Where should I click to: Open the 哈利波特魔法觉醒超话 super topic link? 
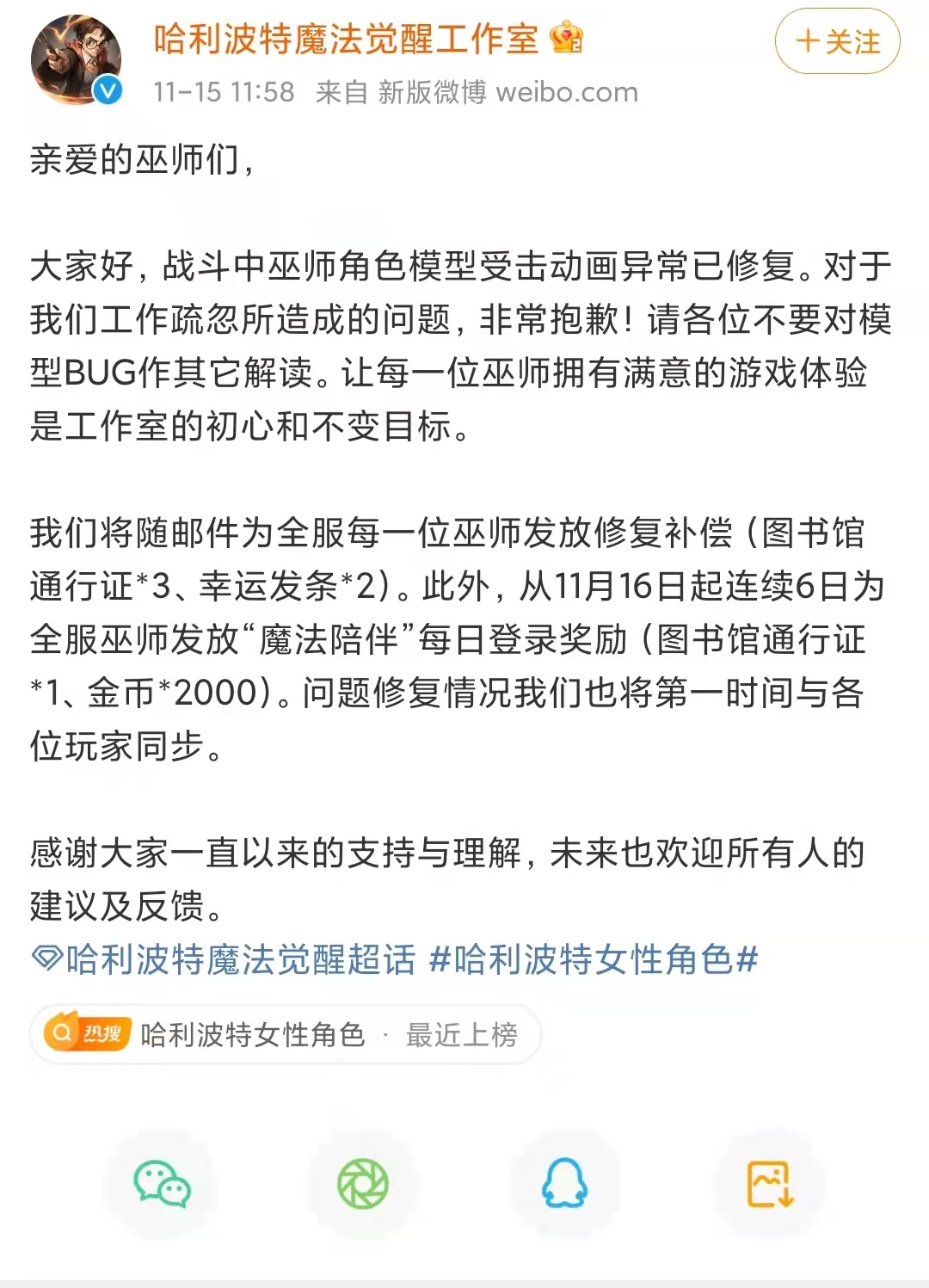[x=224, y=959]
